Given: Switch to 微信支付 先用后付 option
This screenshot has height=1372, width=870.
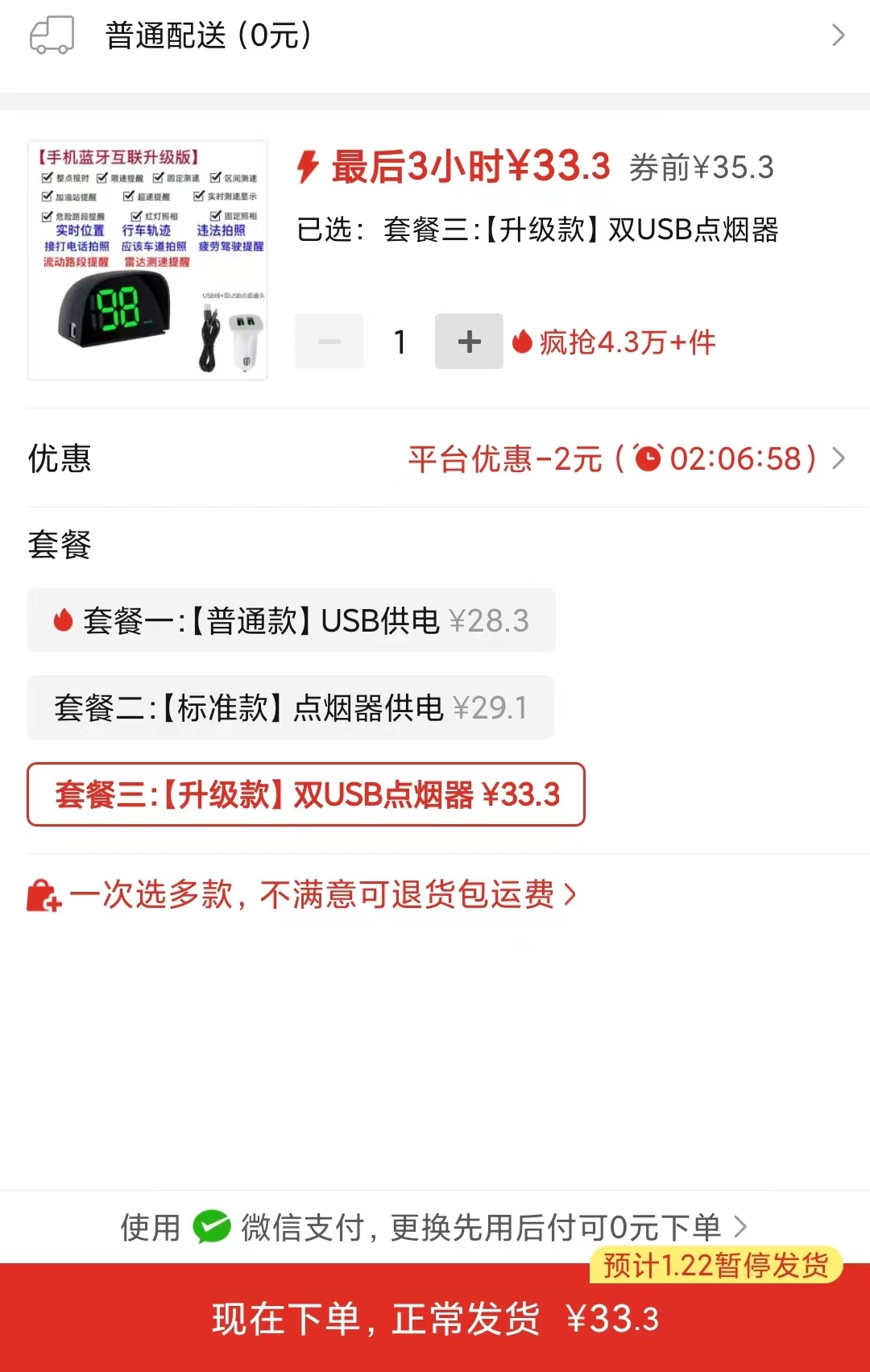Looking at the screenshot, I should (x=435, y=1227).
